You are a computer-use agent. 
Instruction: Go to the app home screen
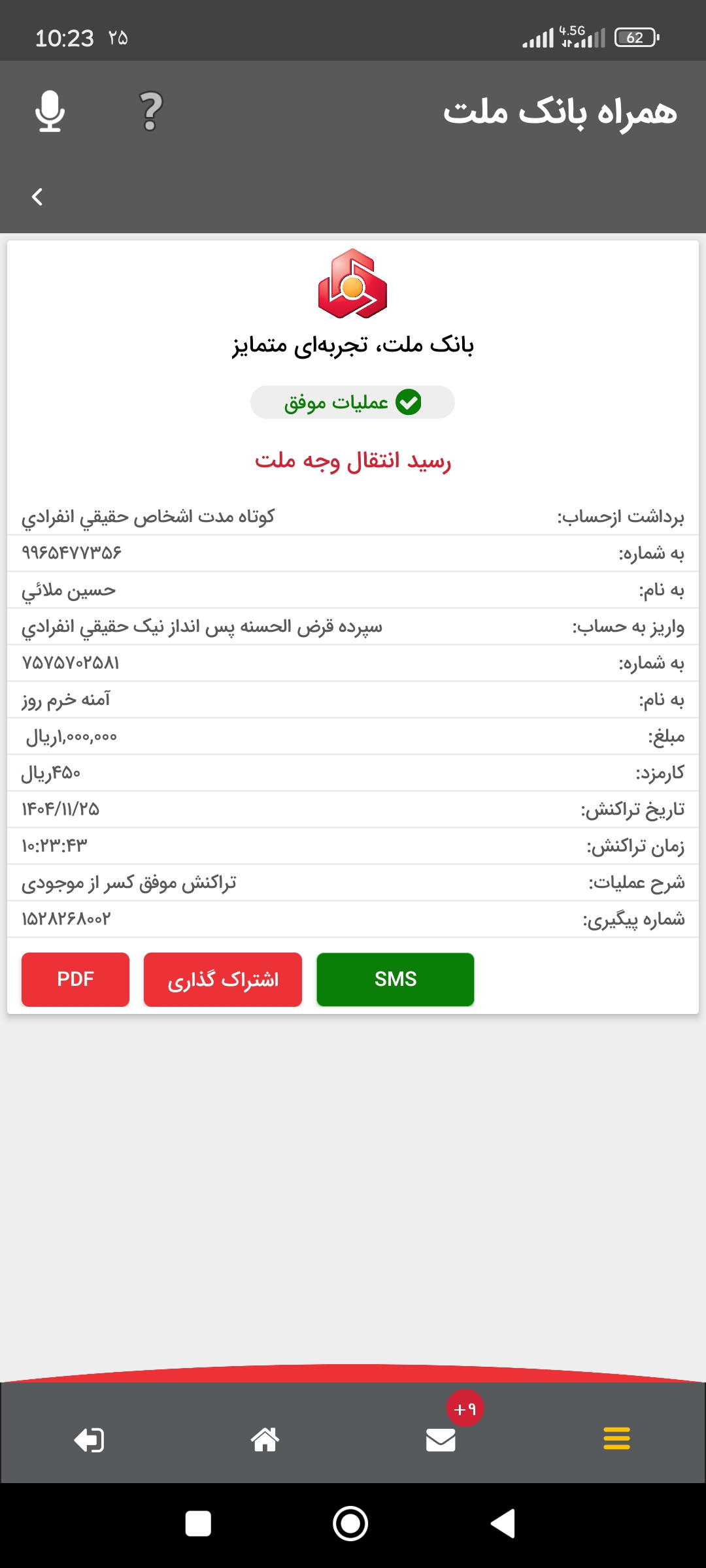point(265,1439)
